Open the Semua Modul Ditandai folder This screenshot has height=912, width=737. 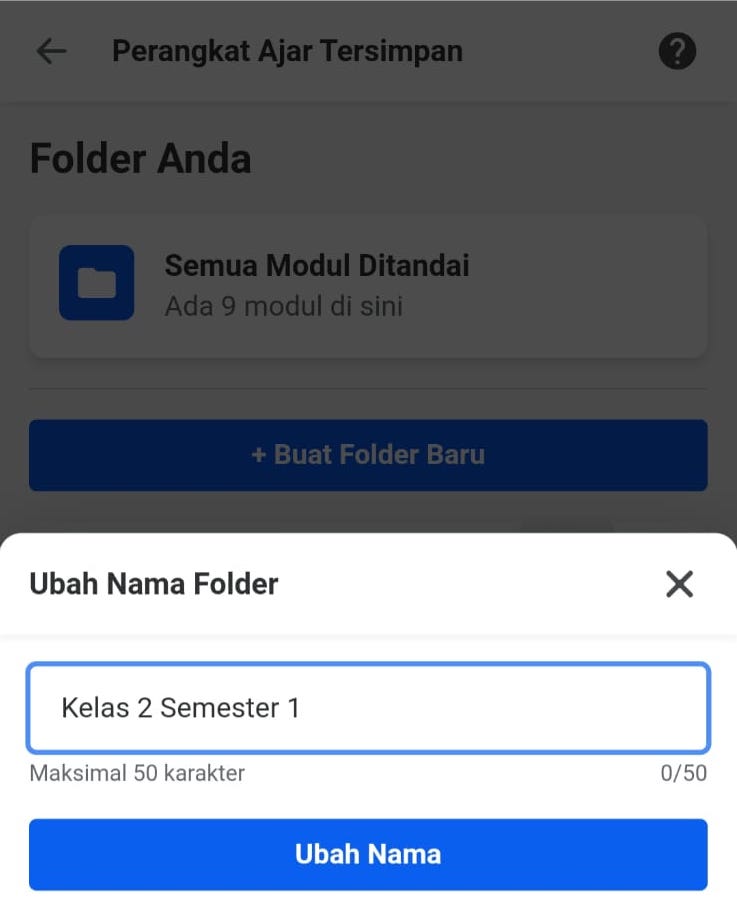tap(368, 284)
